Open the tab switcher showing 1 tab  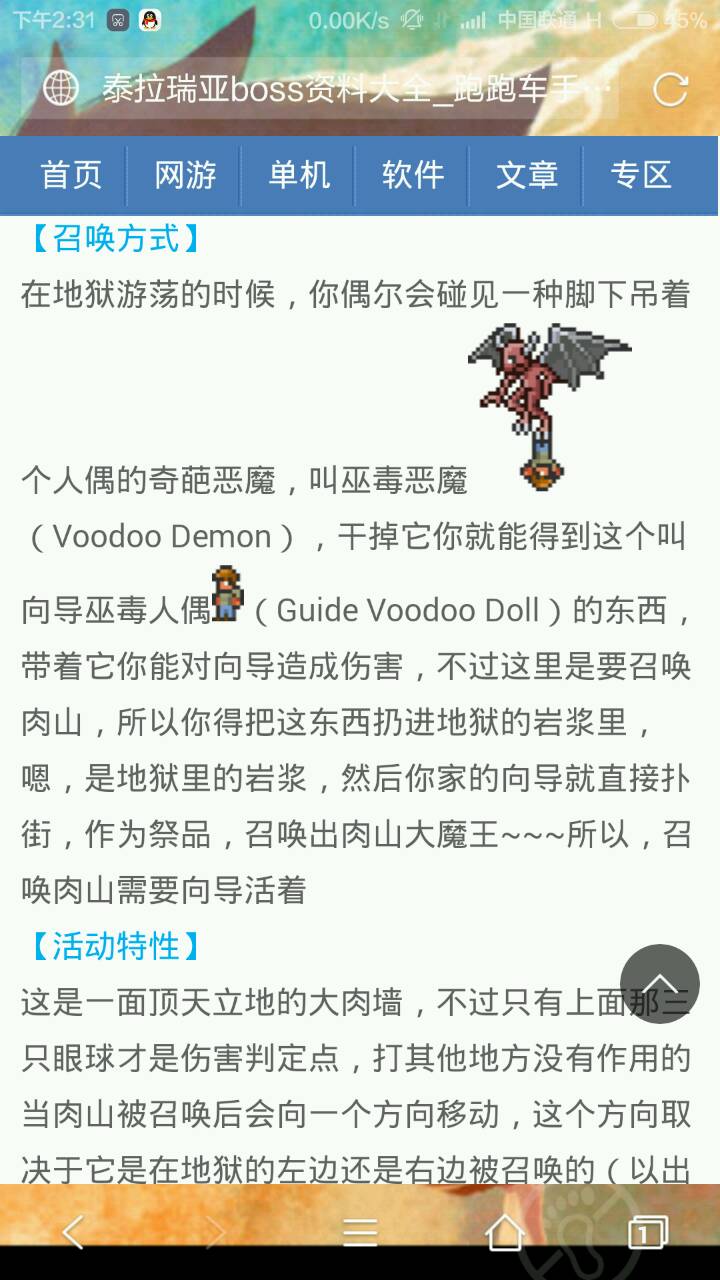[x=647, y=1232]
